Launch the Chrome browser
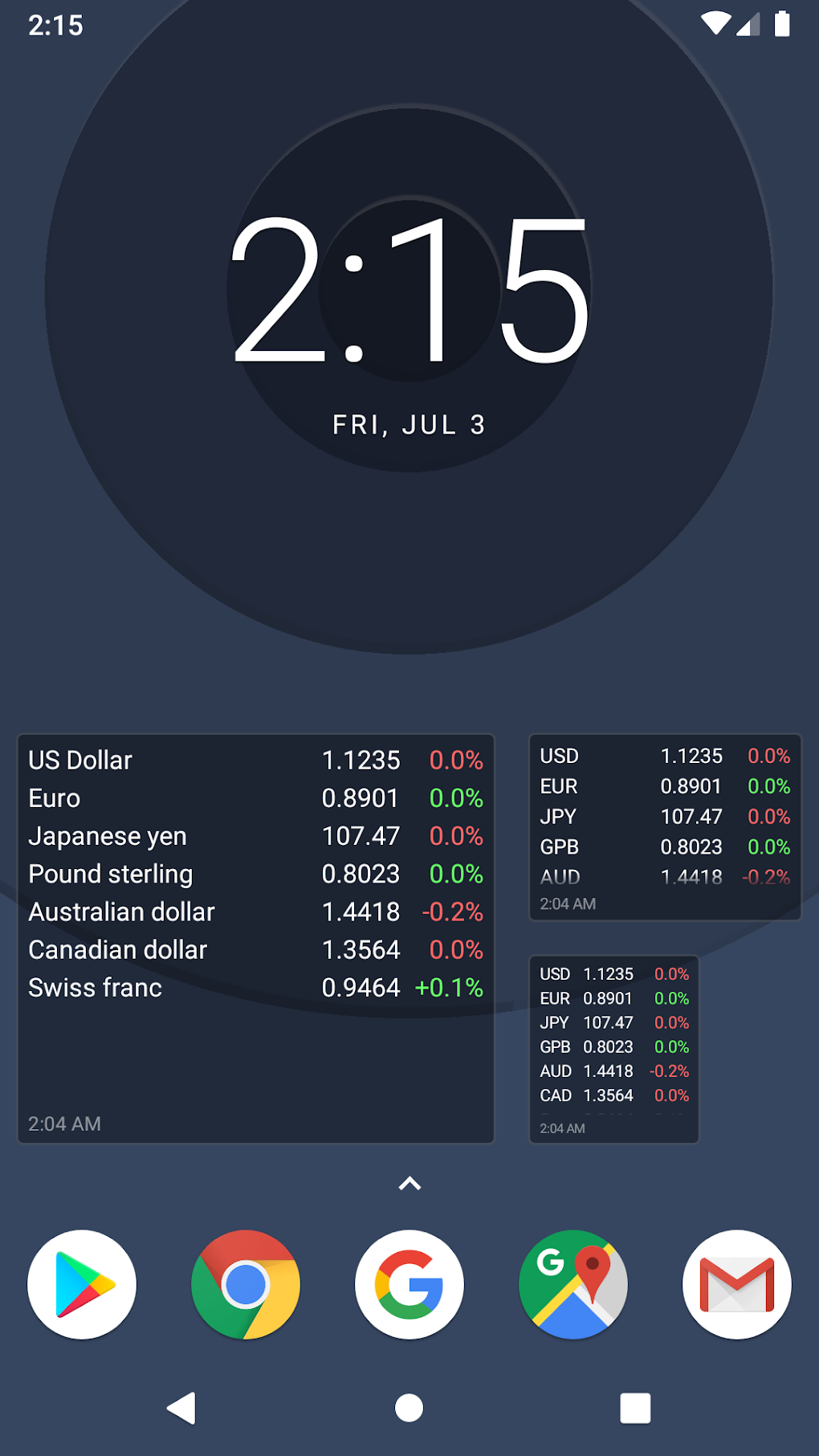 (x=246, y=1284)
